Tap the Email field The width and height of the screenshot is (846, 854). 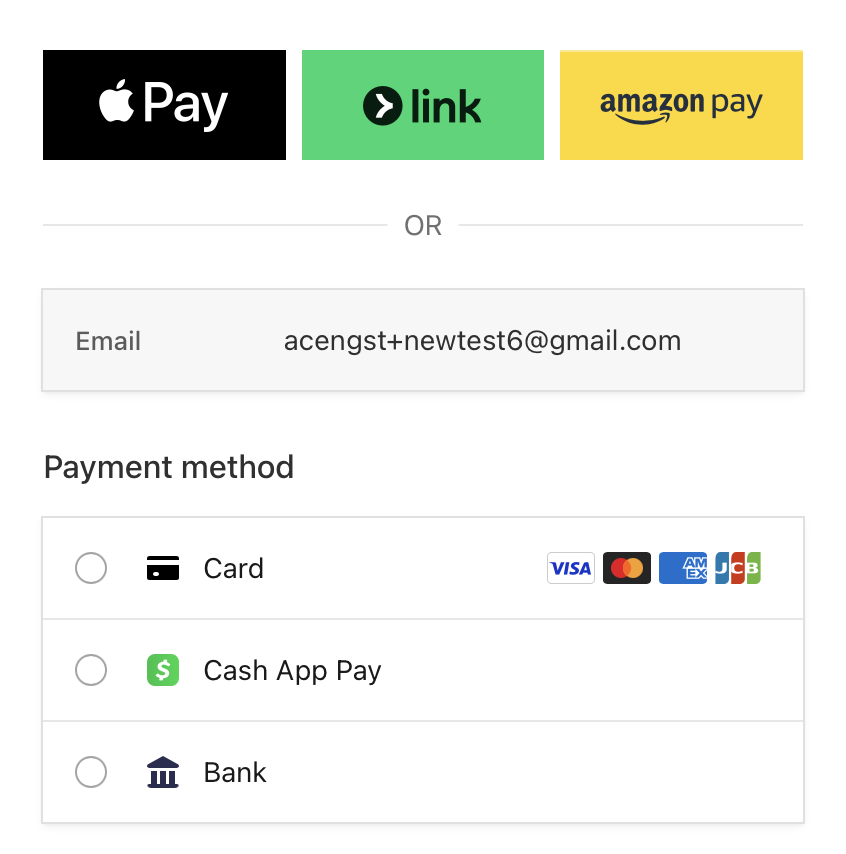482,341
